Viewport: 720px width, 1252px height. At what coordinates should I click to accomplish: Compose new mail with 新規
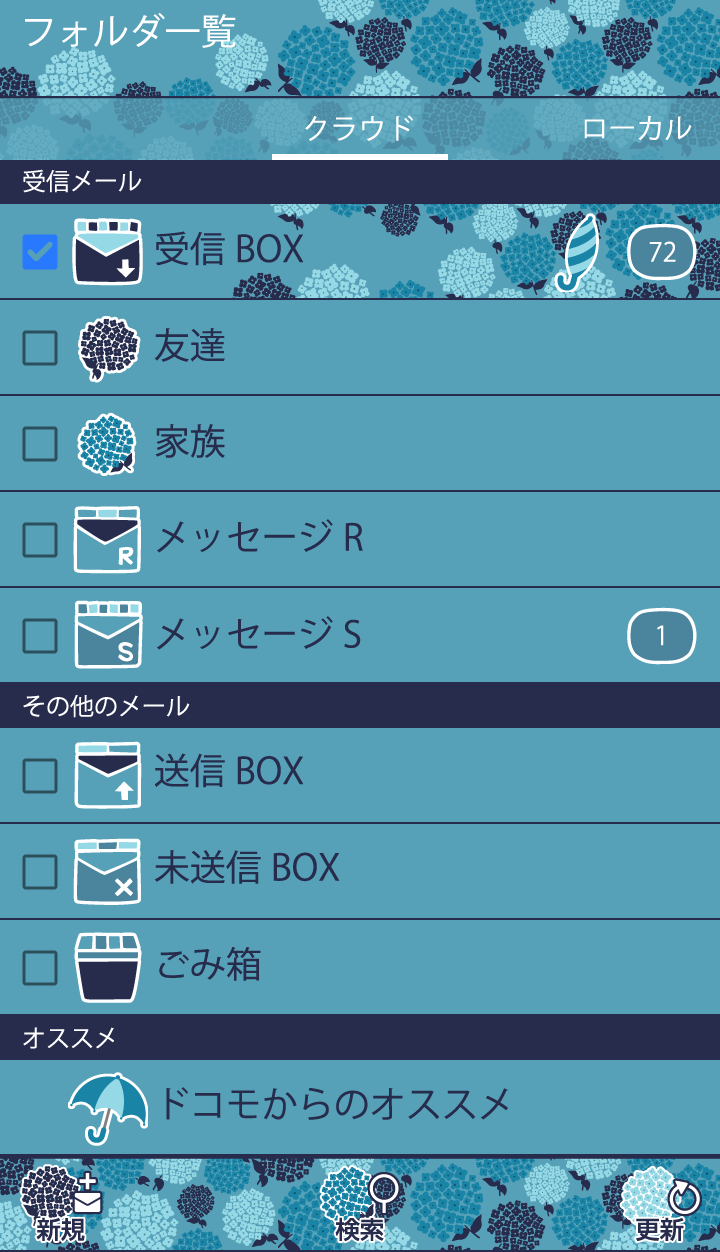click(62, 1203)
